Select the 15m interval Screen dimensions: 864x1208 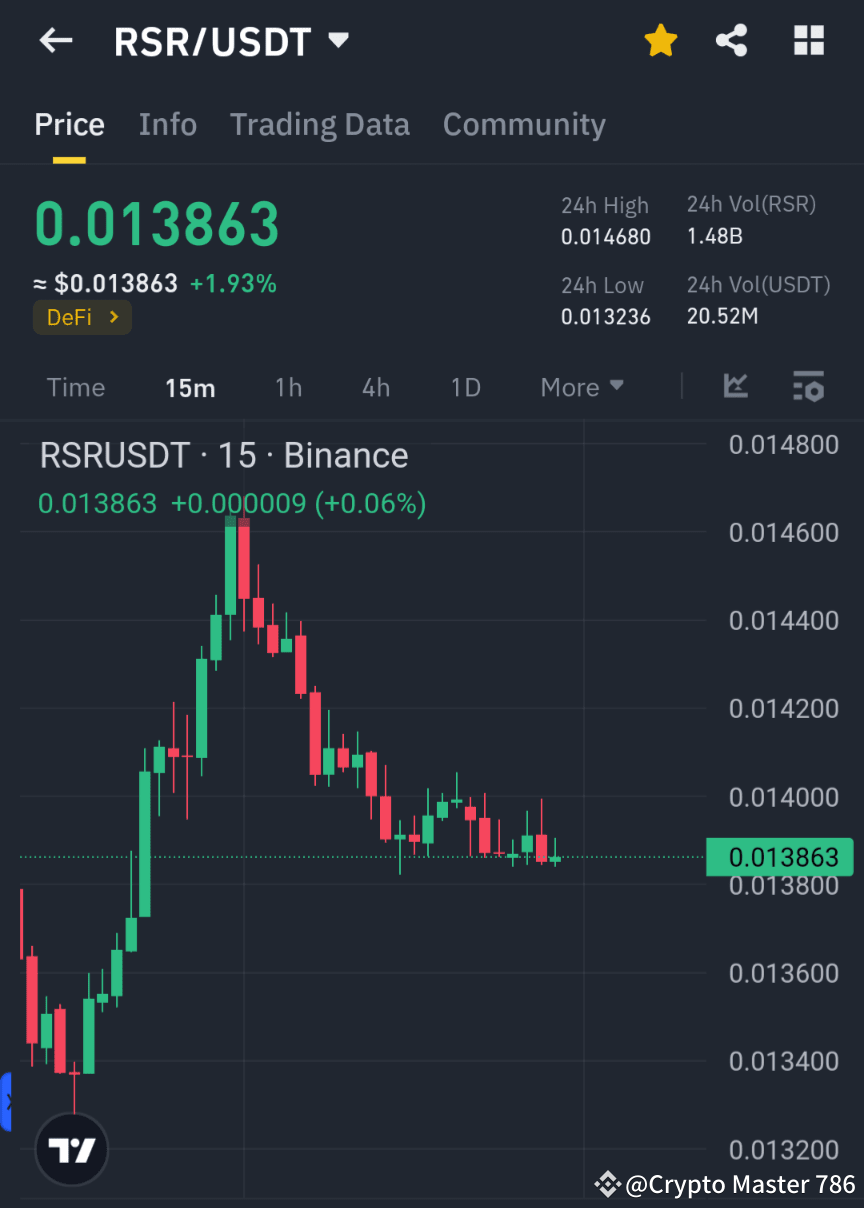pyautogui.click(x=190, y=387)
